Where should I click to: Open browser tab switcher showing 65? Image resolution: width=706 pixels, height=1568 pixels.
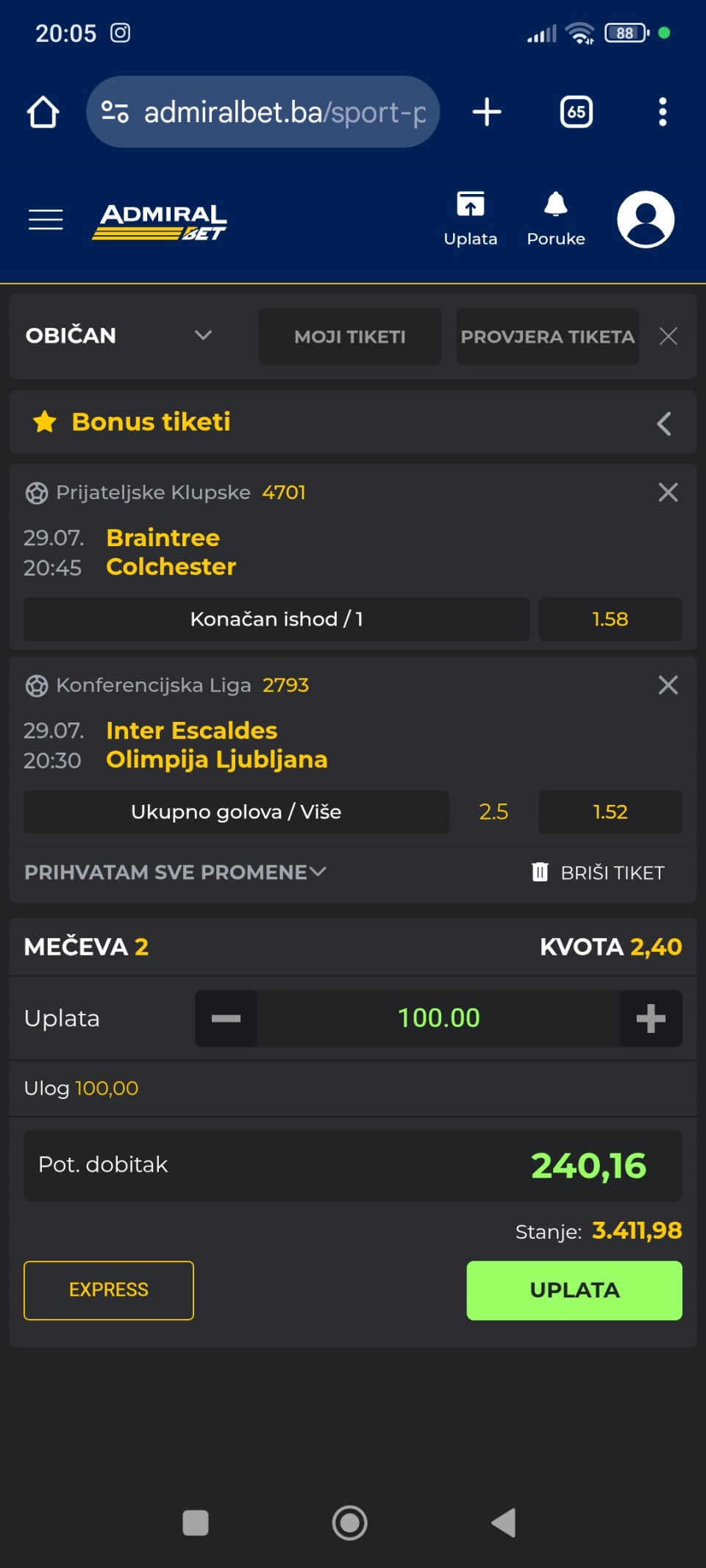click(x=576, y=112)
